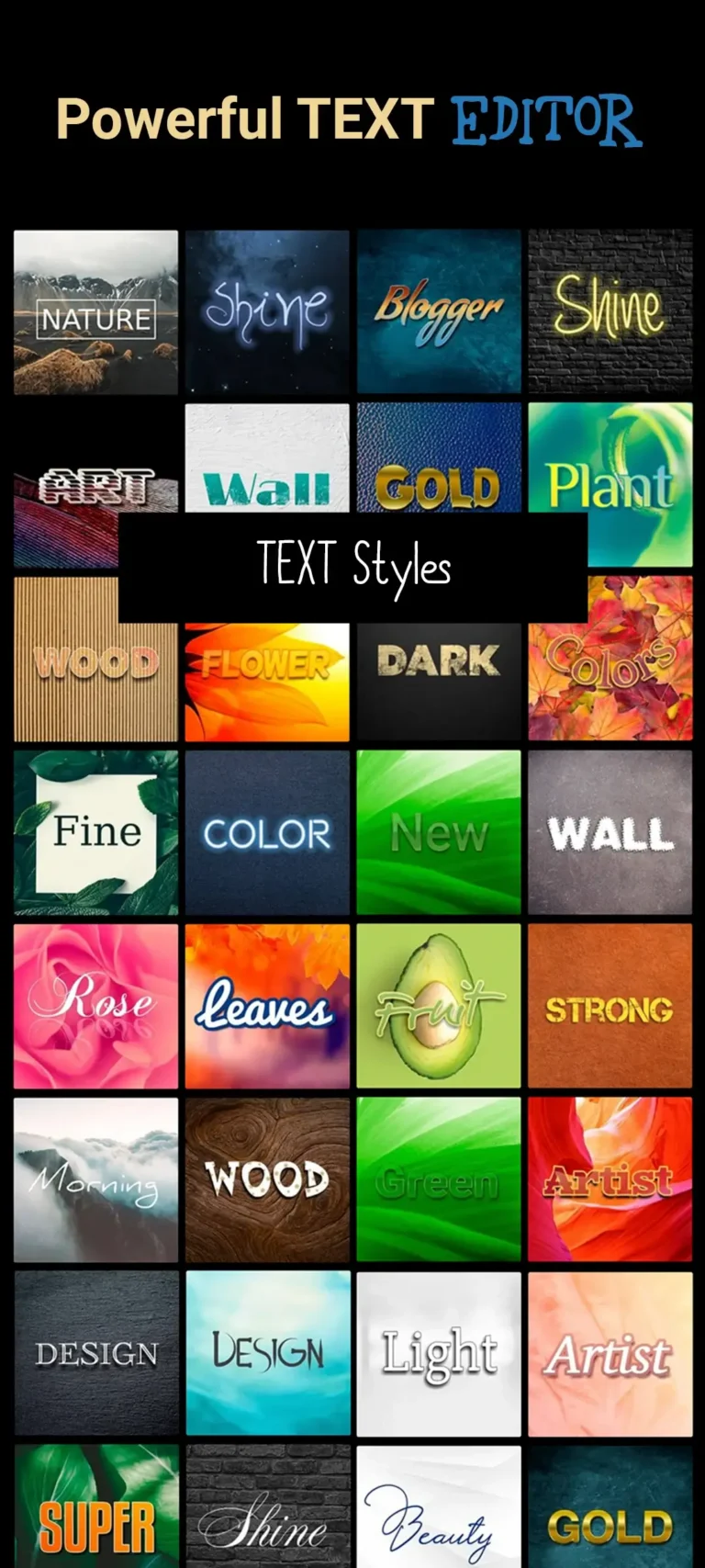The image size is (705, 1568).
Task: Select the yellow Shine neon brick style
Action: 610,312
